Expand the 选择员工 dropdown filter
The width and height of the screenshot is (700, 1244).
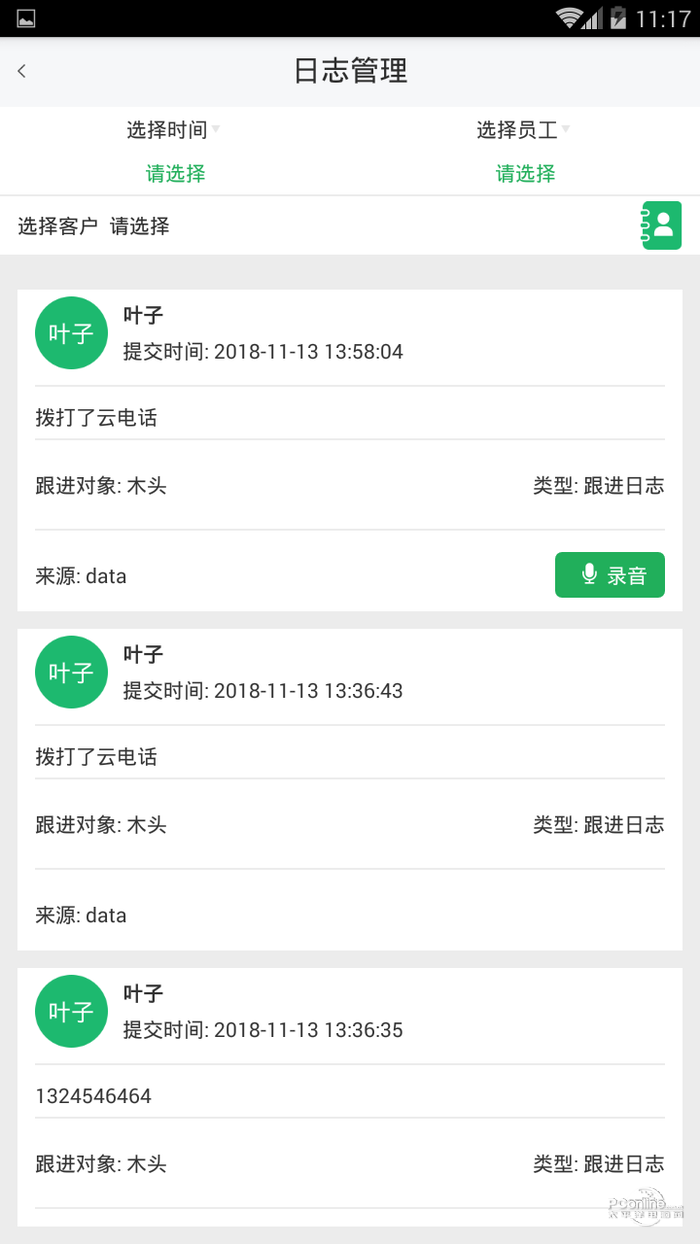click(524, 130)
